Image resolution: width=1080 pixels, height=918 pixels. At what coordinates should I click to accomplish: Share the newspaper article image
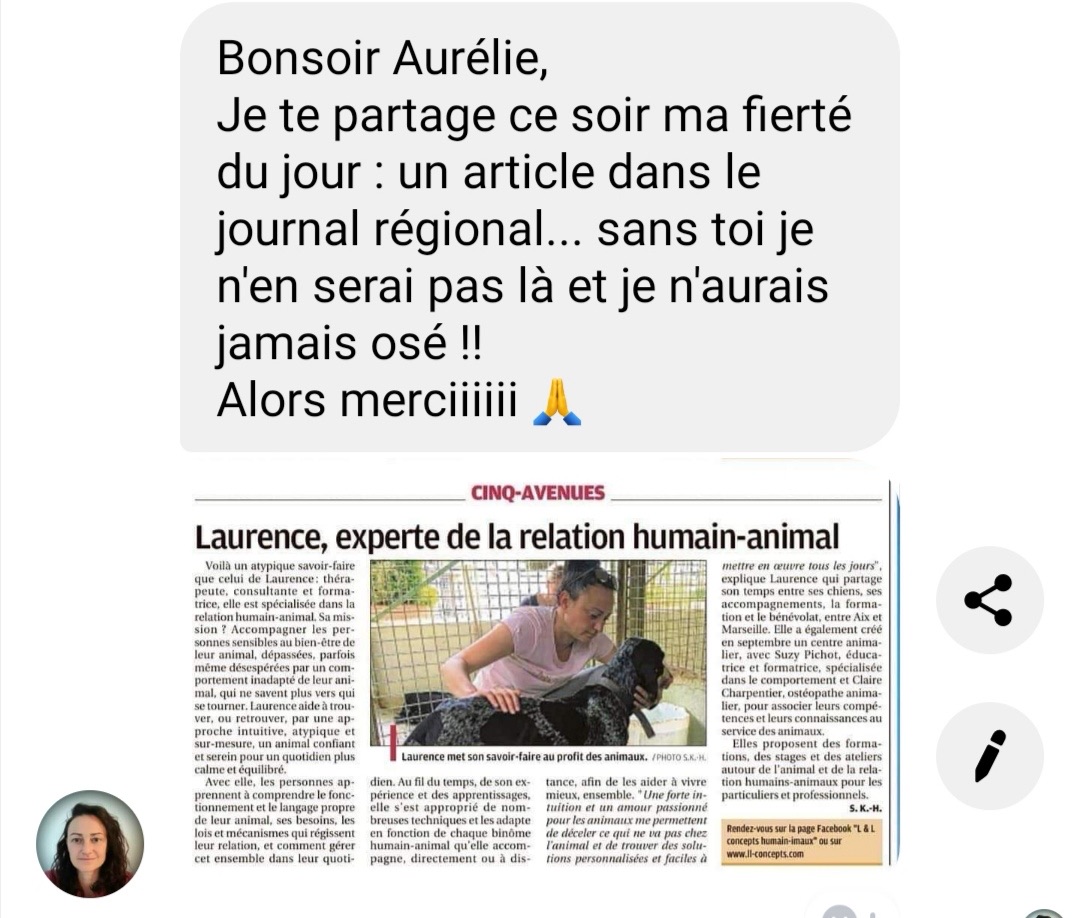click(x=989, y=600)
